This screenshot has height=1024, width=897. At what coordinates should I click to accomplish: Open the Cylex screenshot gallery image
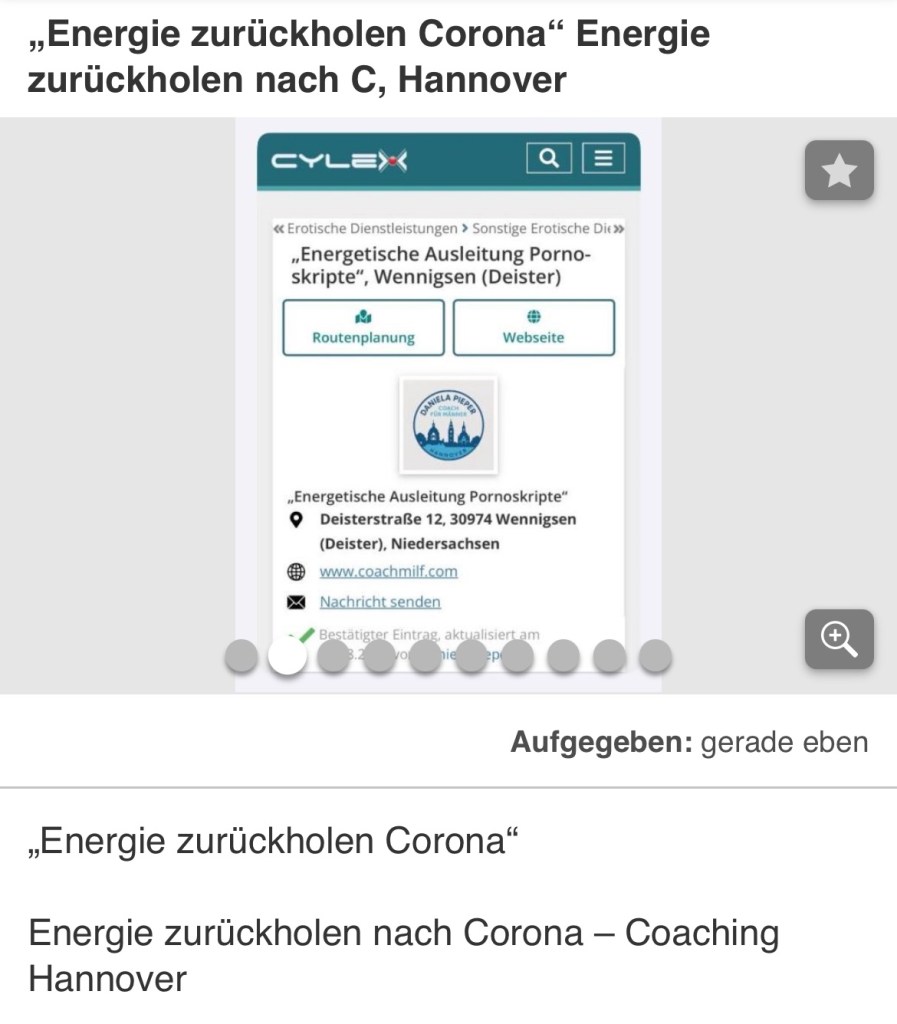pyautogui.click(x=448, y=400)
